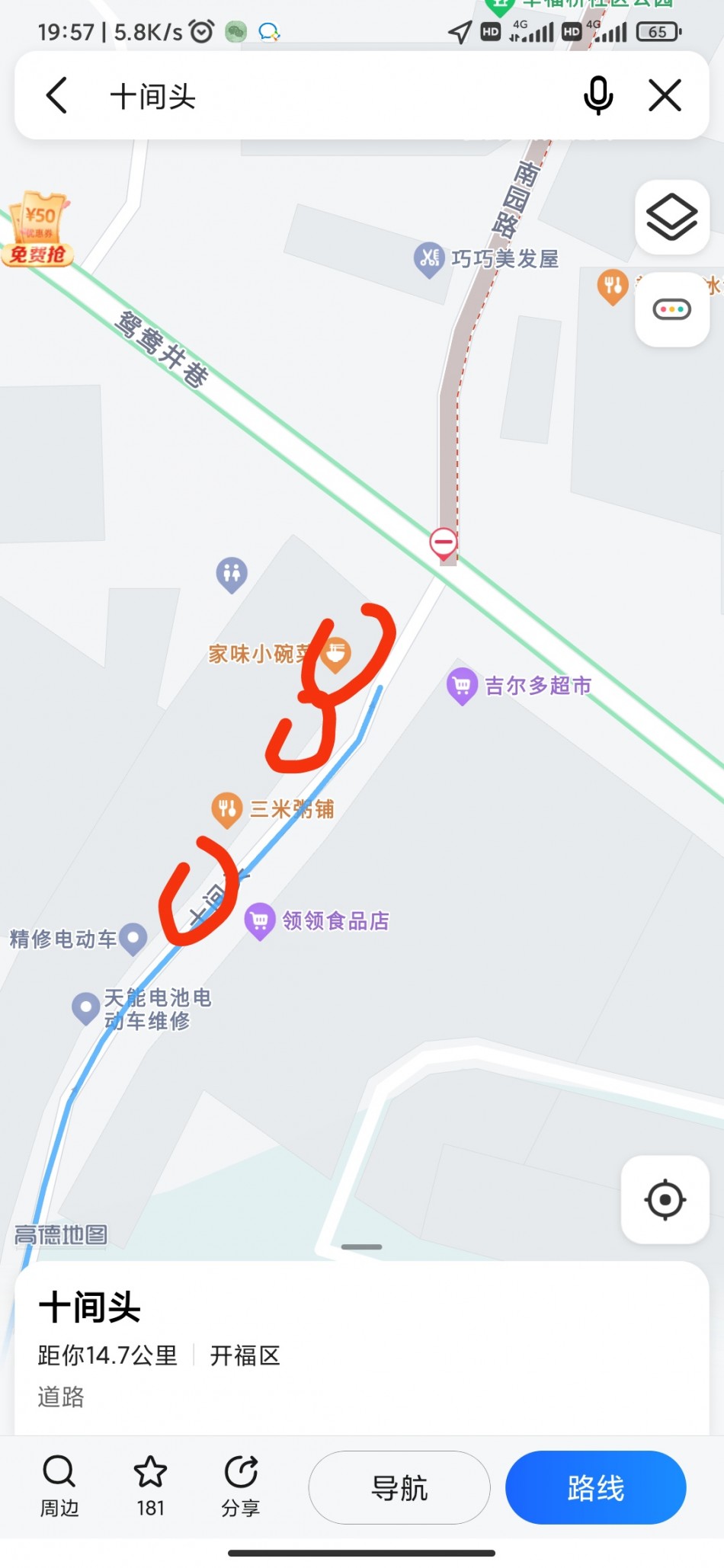
Task: Claim the ¥50 免费抢 coupon
Action: [x=38, y=229]
